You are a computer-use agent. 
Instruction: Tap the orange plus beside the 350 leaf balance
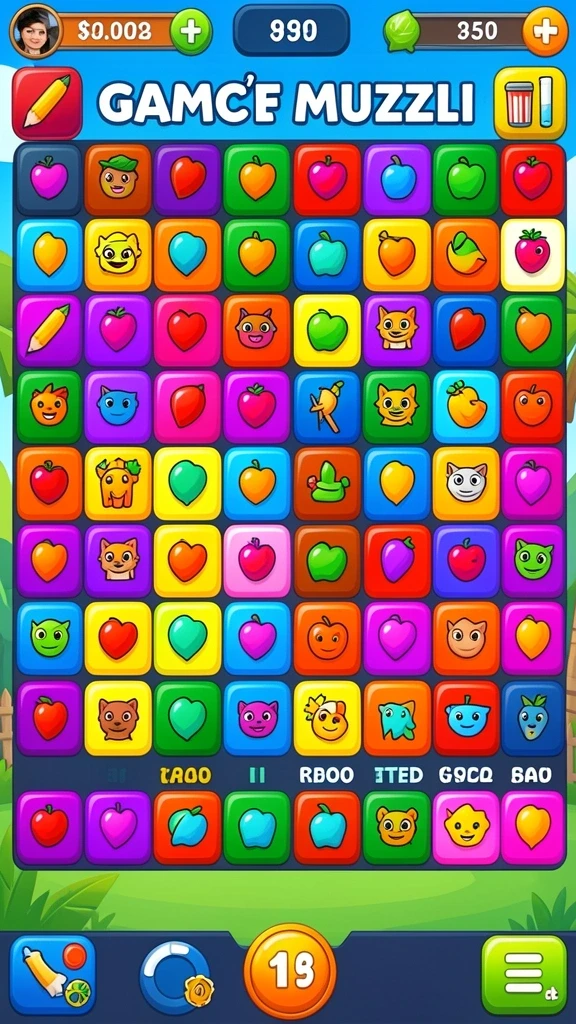coord(545,31)
